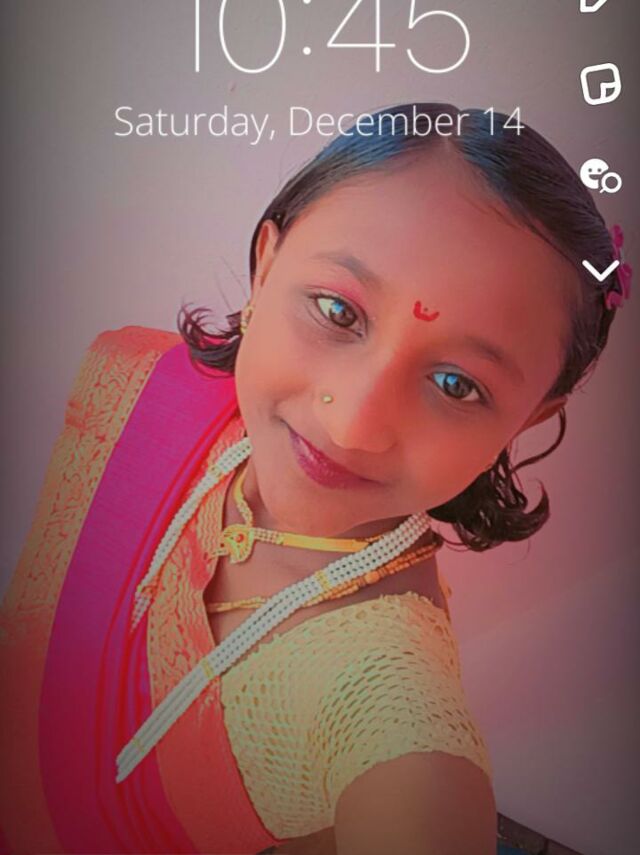Open the face lens search tool
The image size is (640, 855).
pyautogui.click(x=600, y=175)
